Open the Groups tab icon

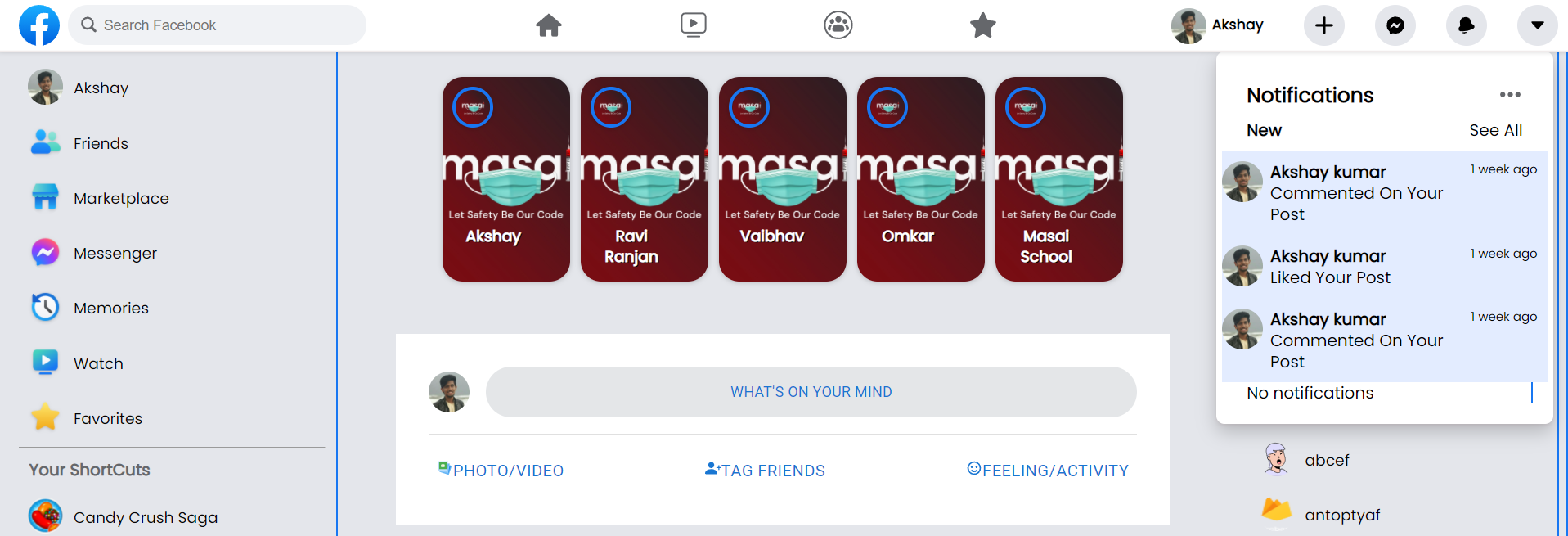coord(838,25)
